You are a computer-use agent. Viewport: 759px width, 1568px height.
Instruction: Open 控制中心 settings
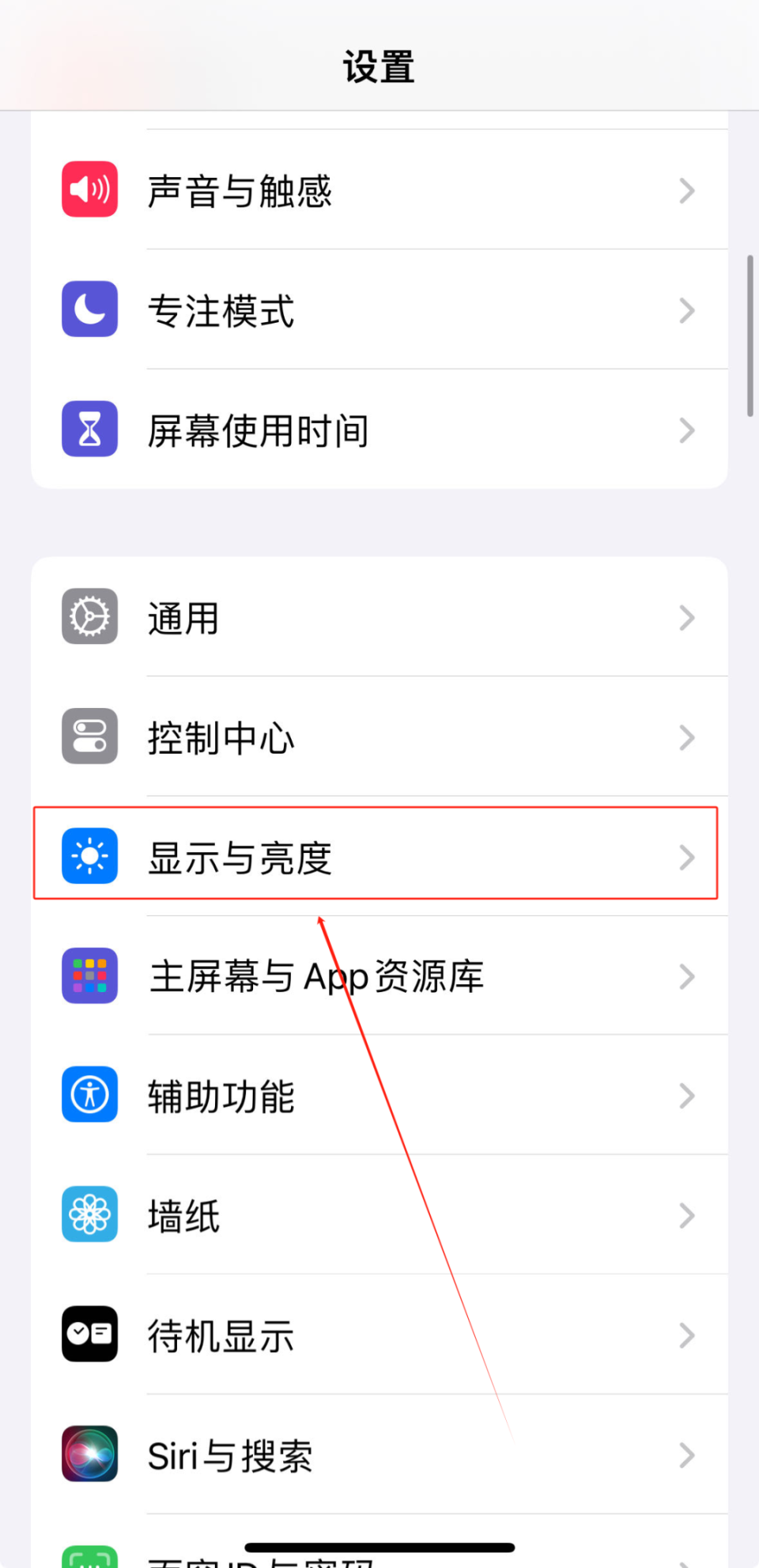coord(378,737)
